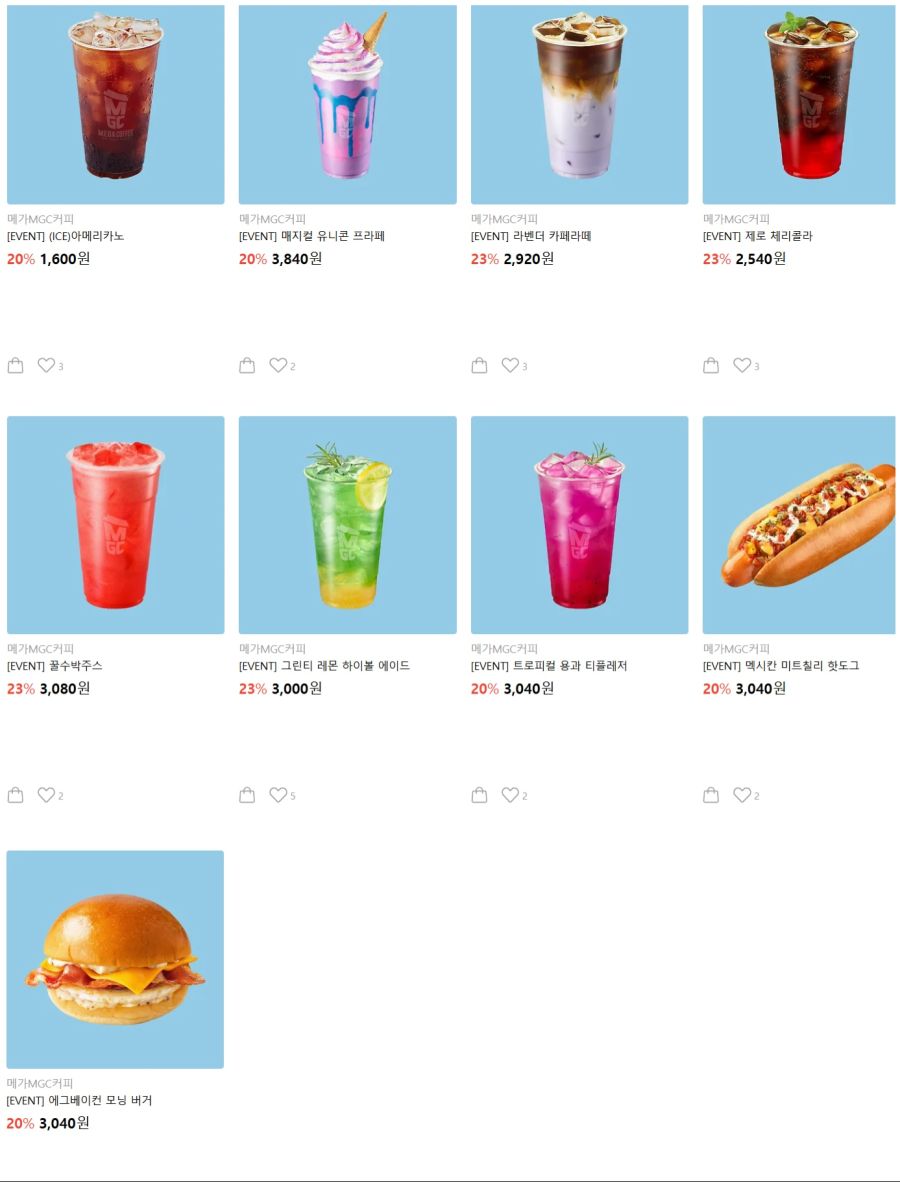Like the 꿀수박주스 item

(46, 795)
